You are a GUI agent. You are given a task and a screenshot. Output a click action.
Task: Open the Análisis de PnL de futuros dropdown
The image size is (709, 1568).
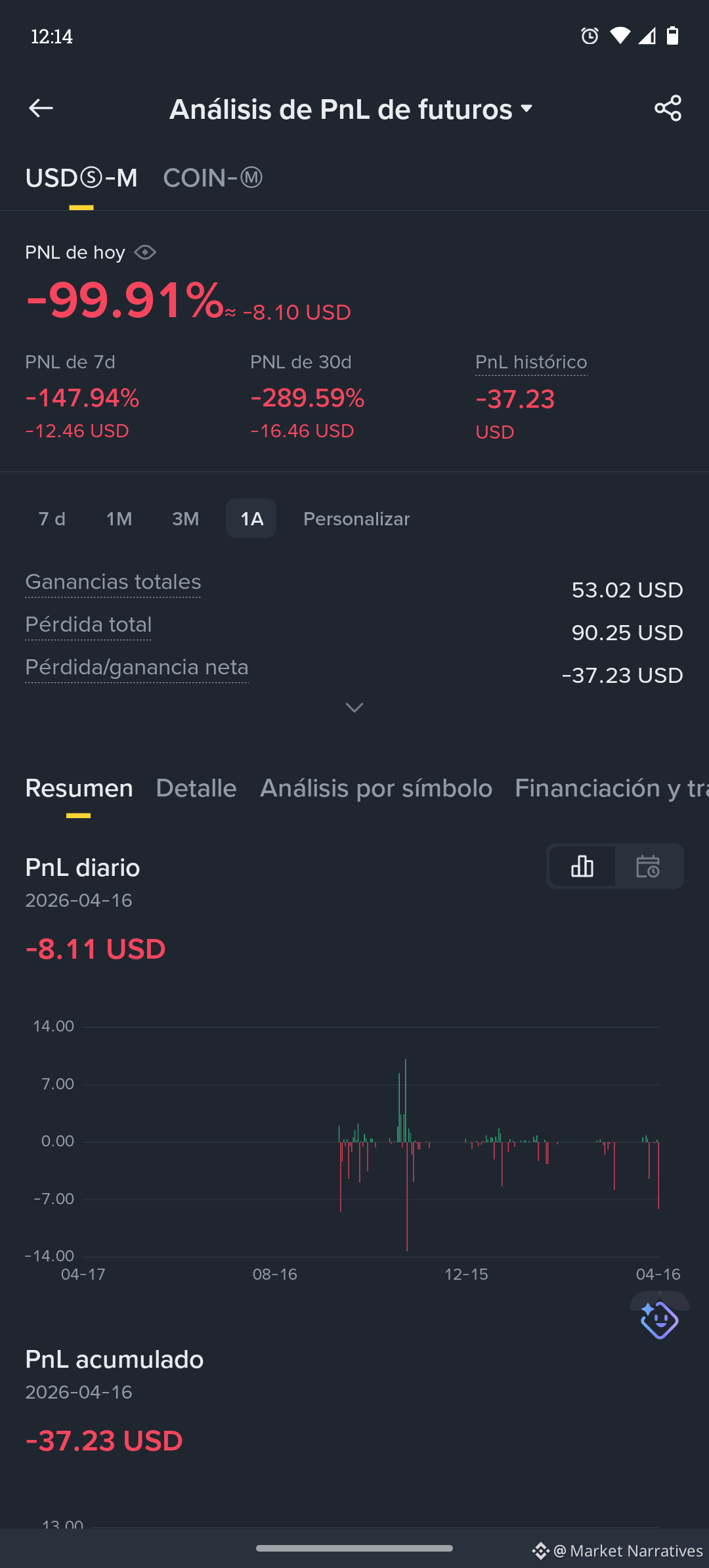pos(351,109)
